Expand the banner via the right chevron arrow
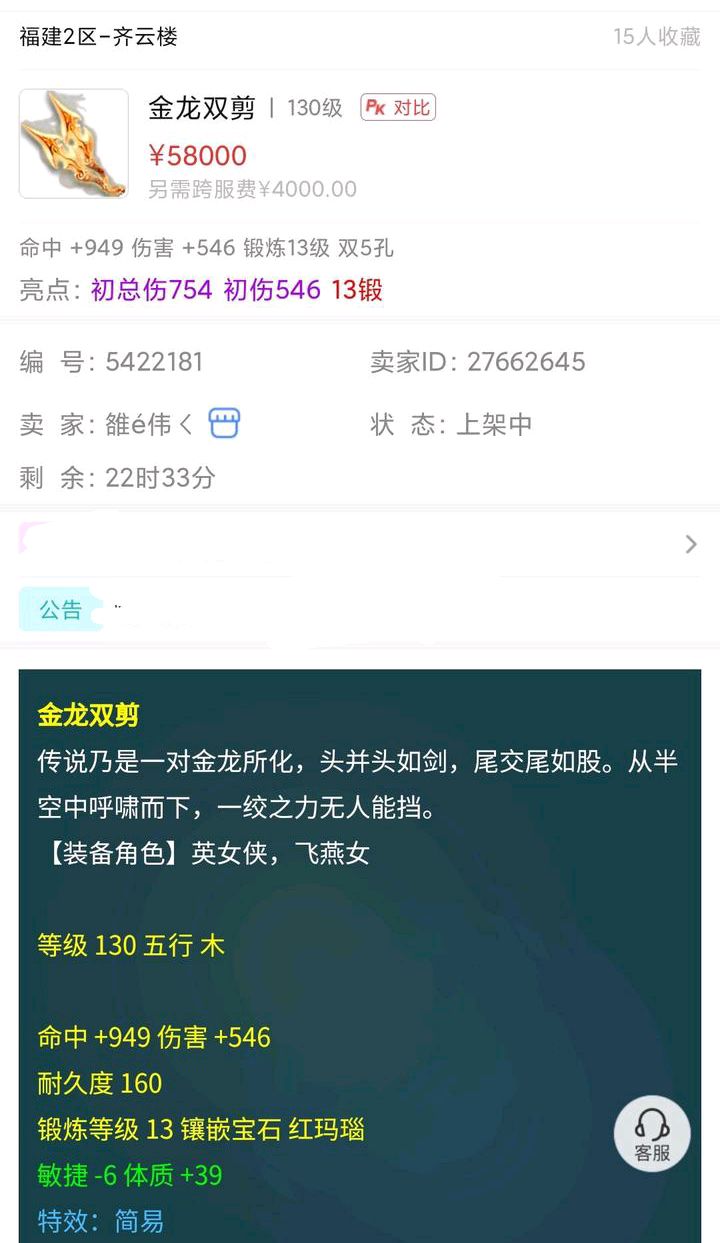Screen dimensions: 720x1243 click(691, 544)
